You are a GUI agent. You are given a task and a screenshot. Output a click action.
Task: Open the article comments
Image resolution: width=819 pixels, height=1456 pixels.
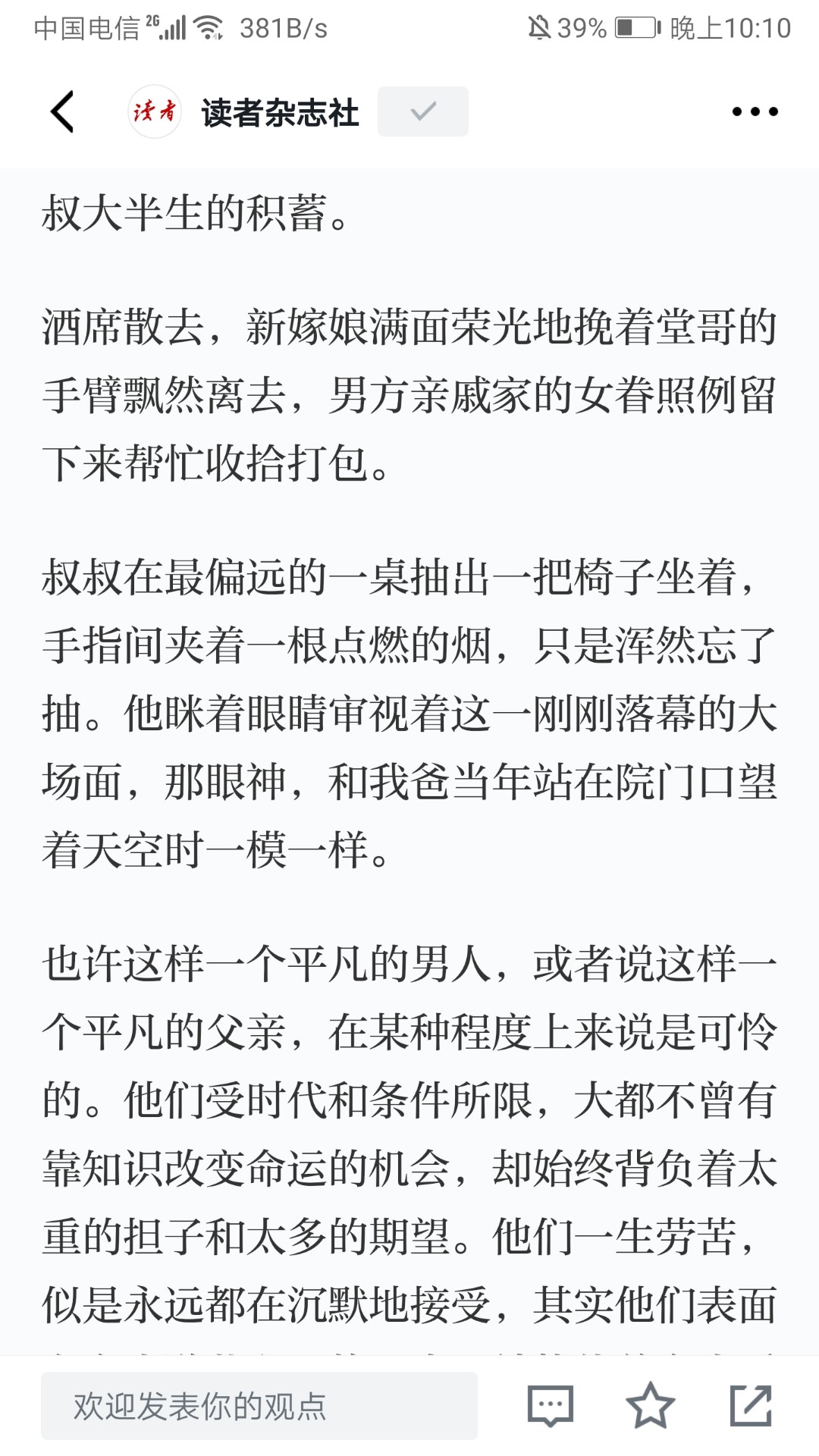(551, 1405)
